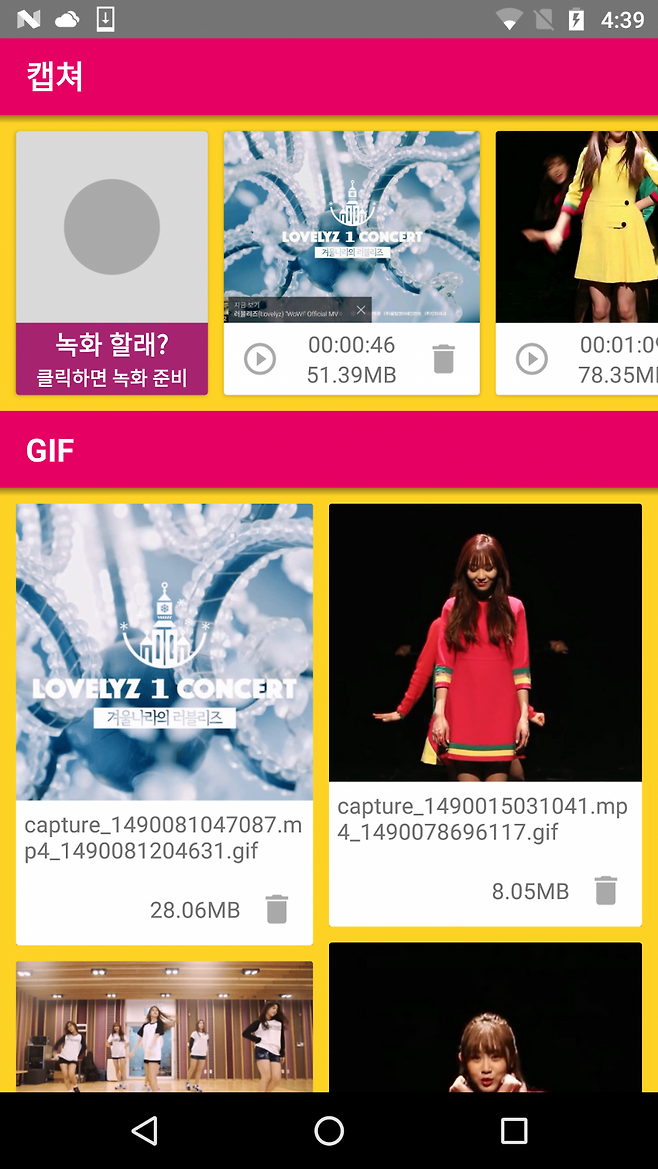Delete the 28.06MB GIF file
The width and height of the screenshot is (658, 1169).
click(277, 909)
